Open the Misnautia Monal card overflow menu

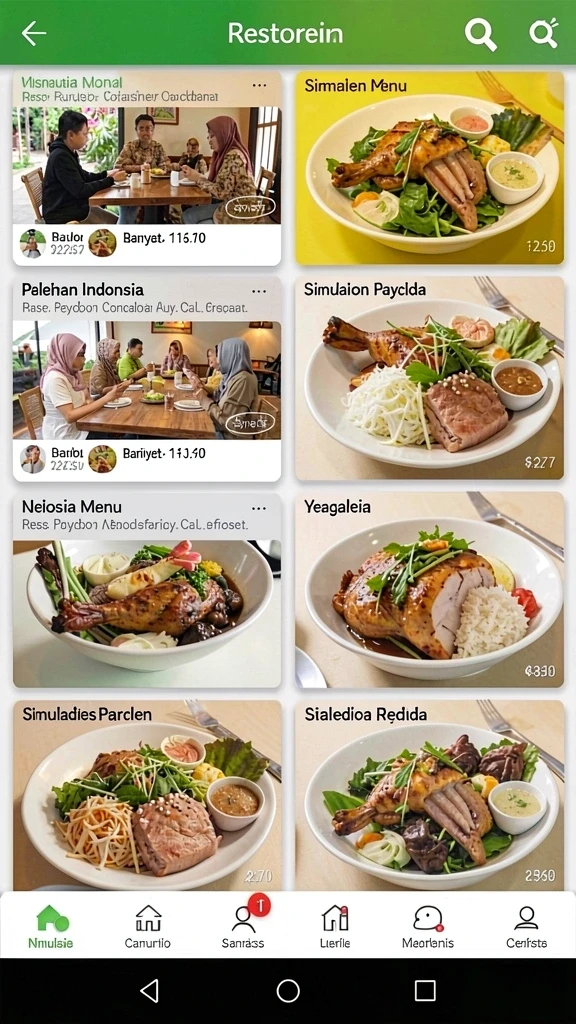tap(259, 86)
